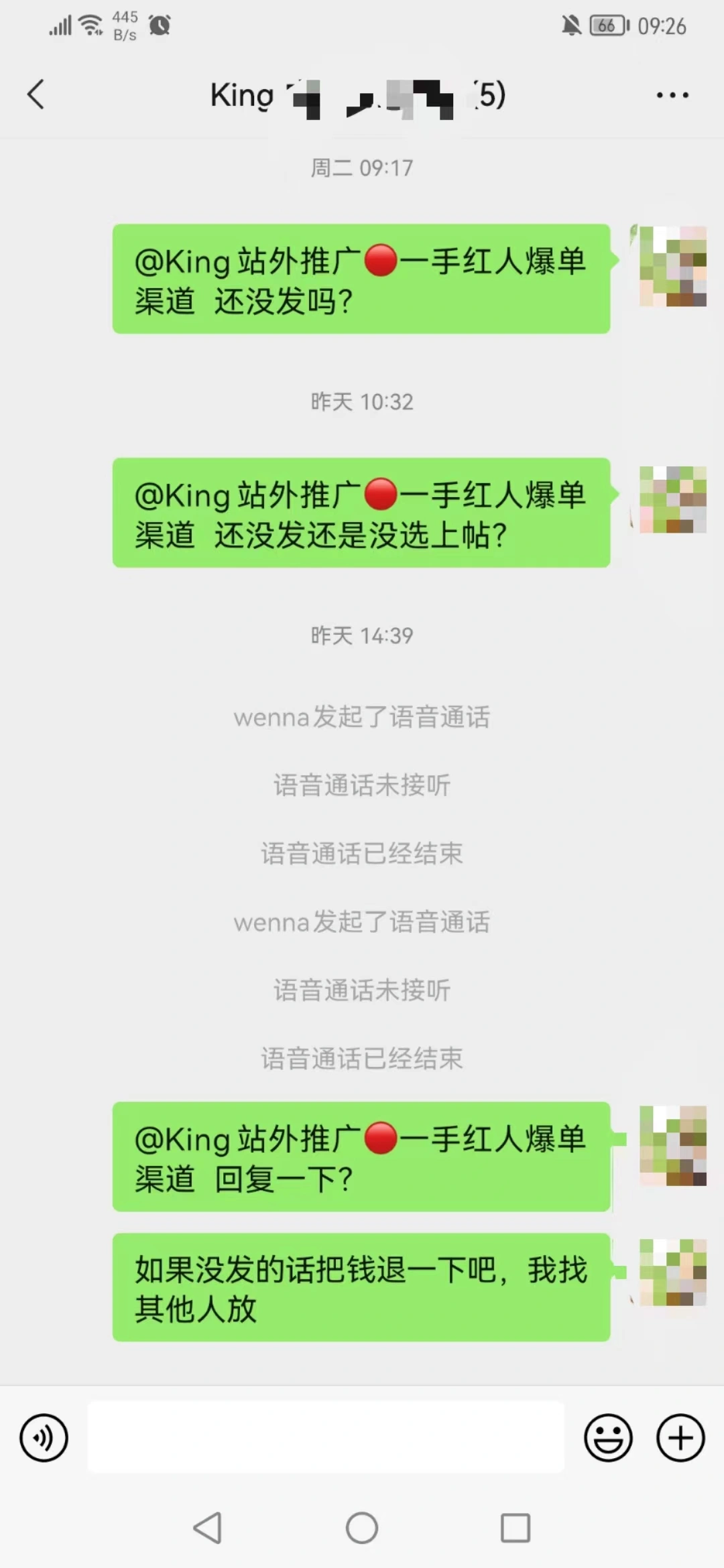
Task: Tap the message text field
Action: [326, 1437]
